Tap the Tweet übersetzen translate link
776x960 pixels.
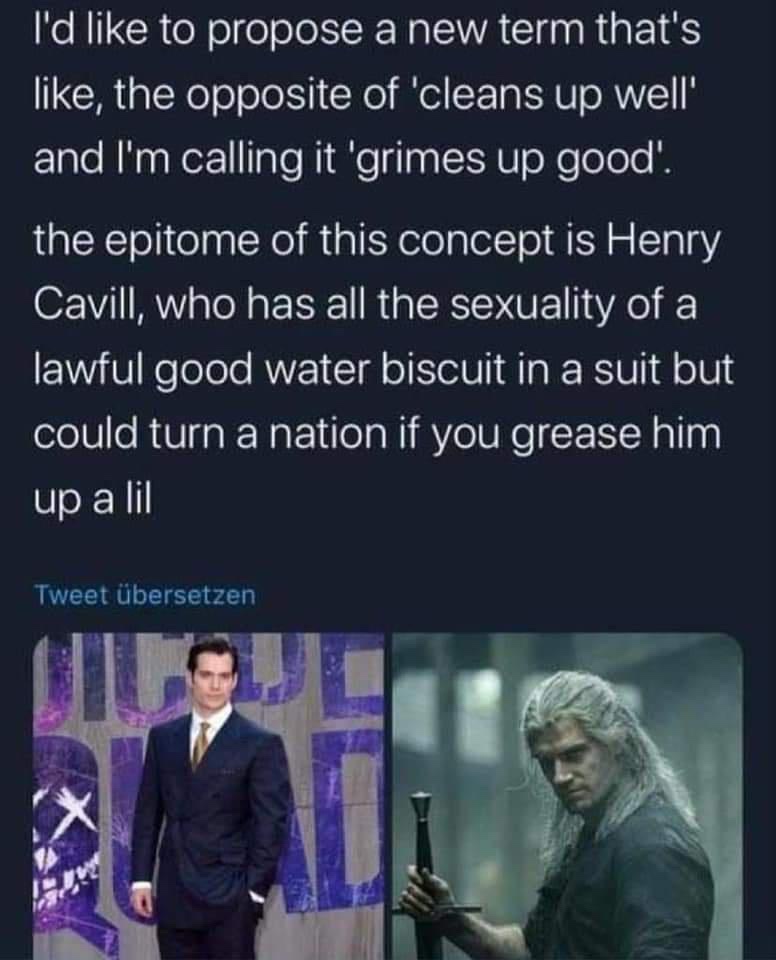click(x=145, y=595)
